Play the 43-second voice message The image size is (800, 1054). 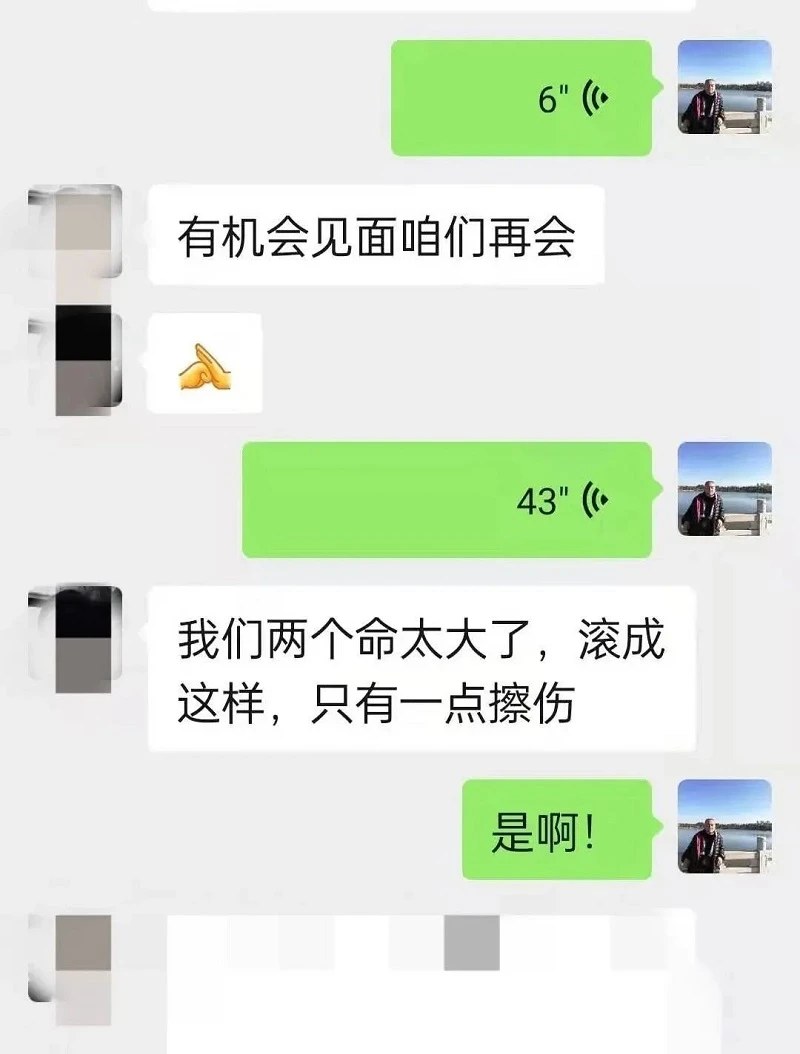[446, 500]
